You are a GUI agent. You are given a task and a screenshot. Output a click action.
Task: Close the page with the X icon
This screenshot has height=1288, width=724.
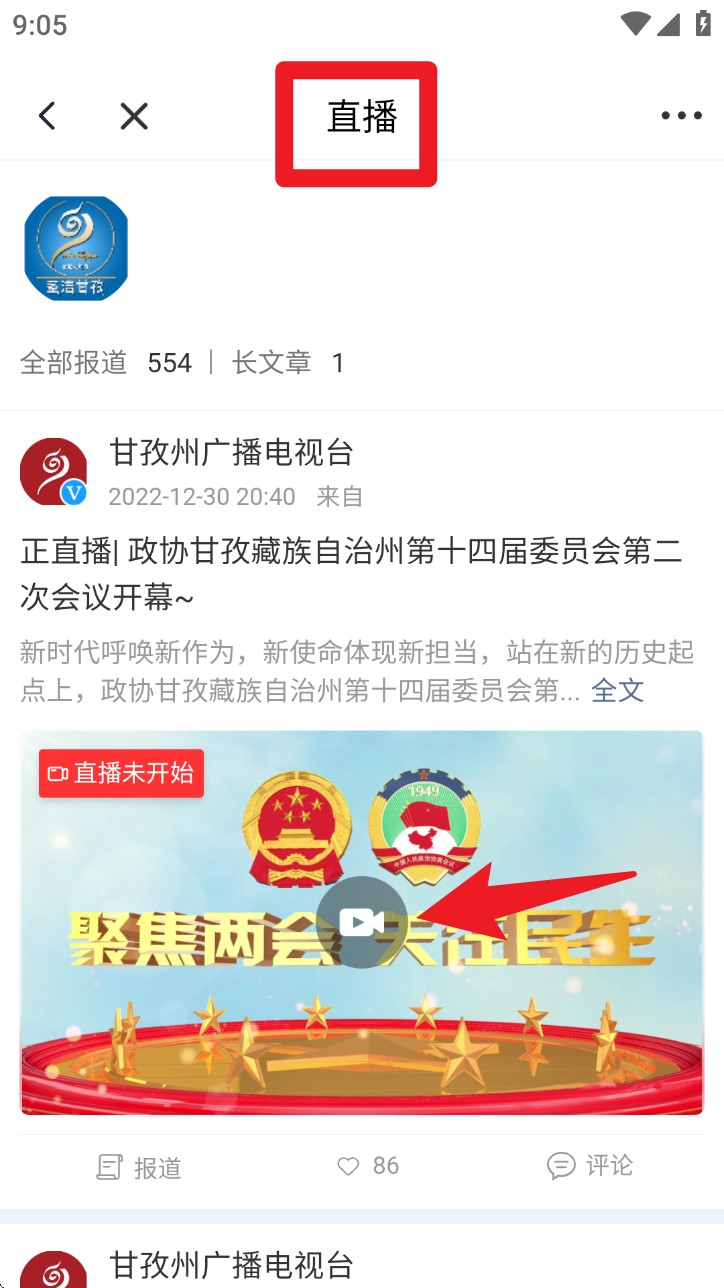coord(134,117)
